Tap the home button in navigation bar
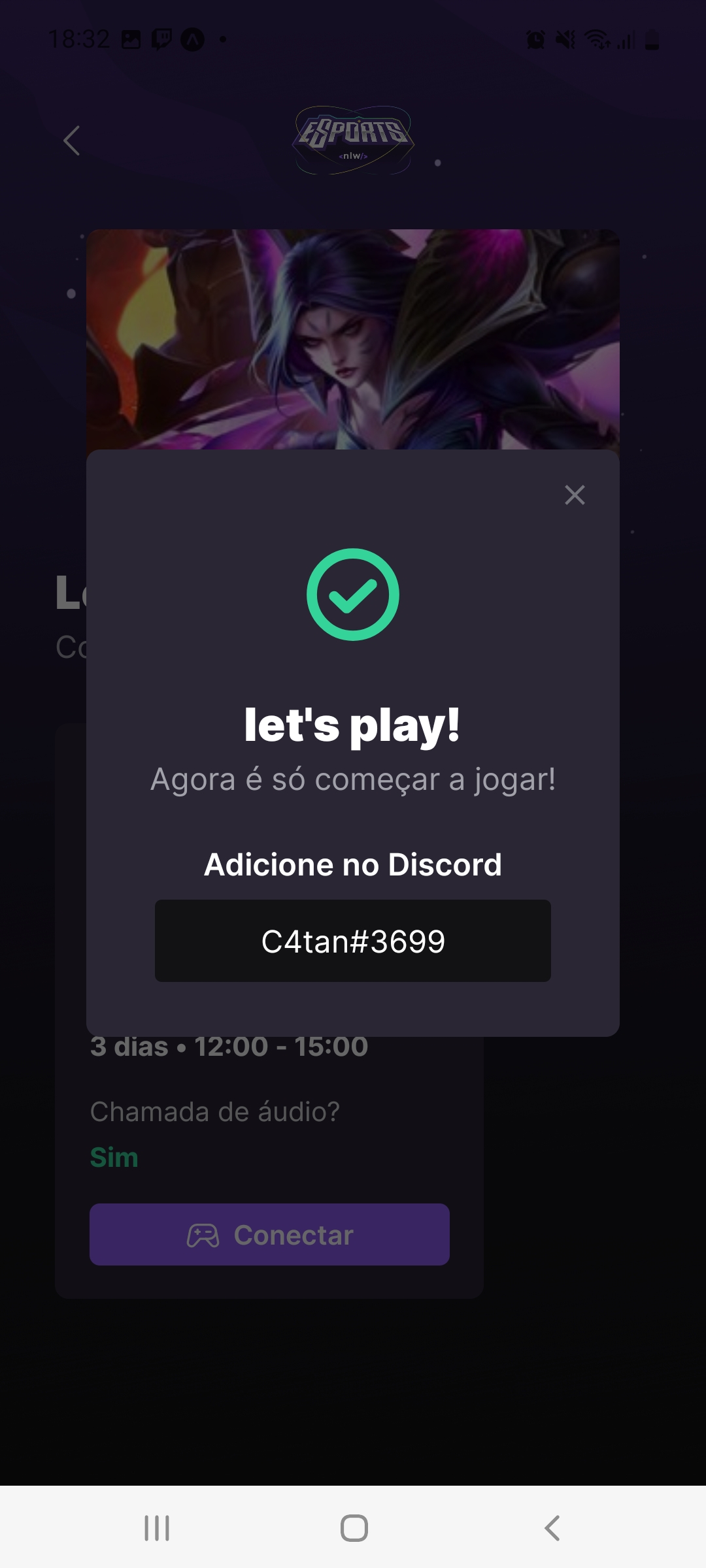 [x=352, y=1527]
